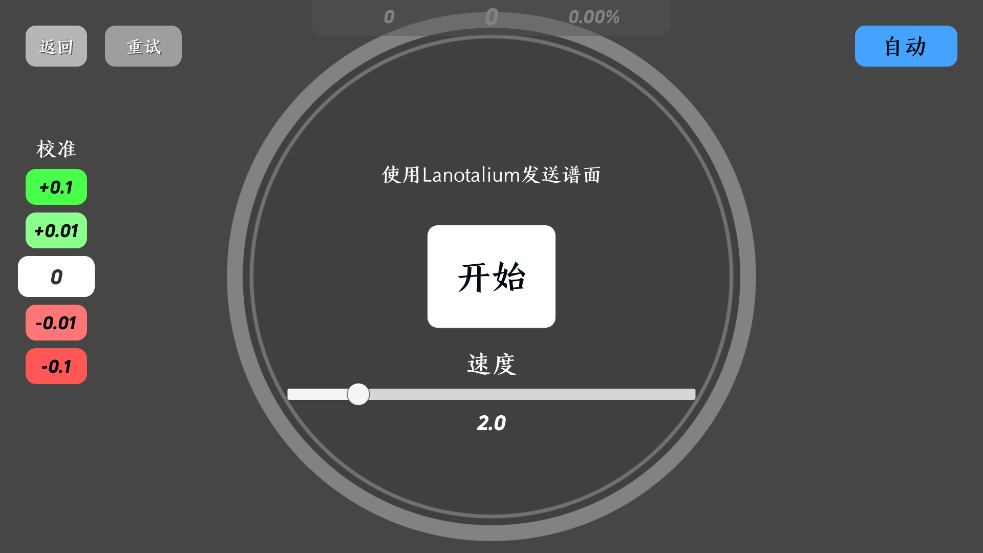Tap the calibration value field showing 0
The image size is (983, 553).
56,277
